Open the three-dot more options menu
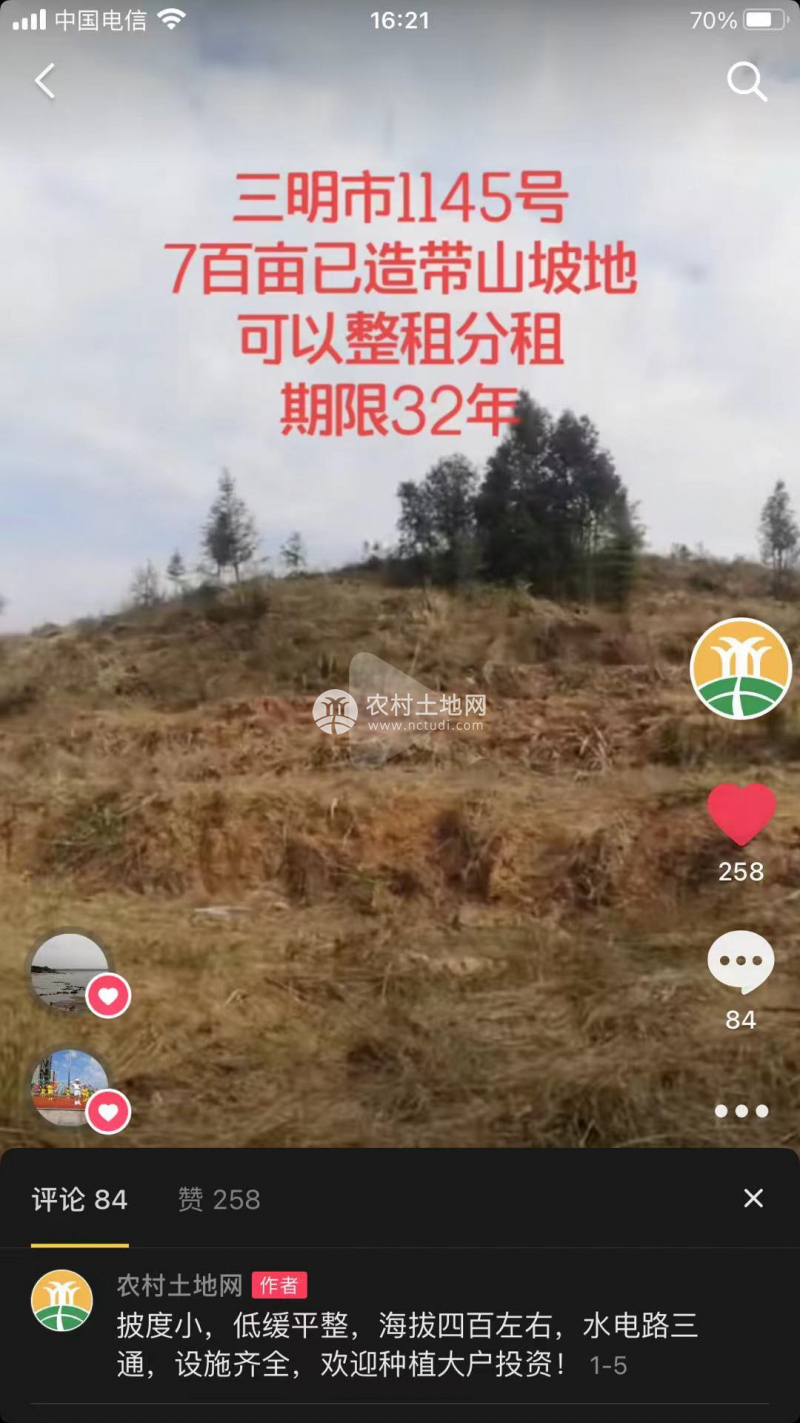The width and height of the screenshot is (800, 1423). [x=741, y=1111]
